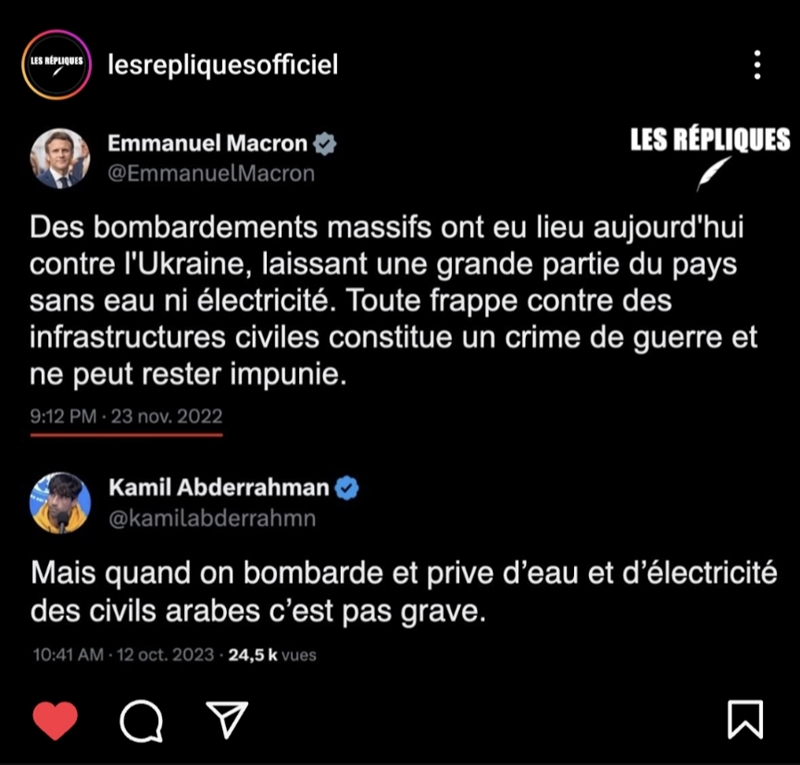The image size is (800, 765).
Task: Save this post with the bookmark icon
Action: (745, 720)
